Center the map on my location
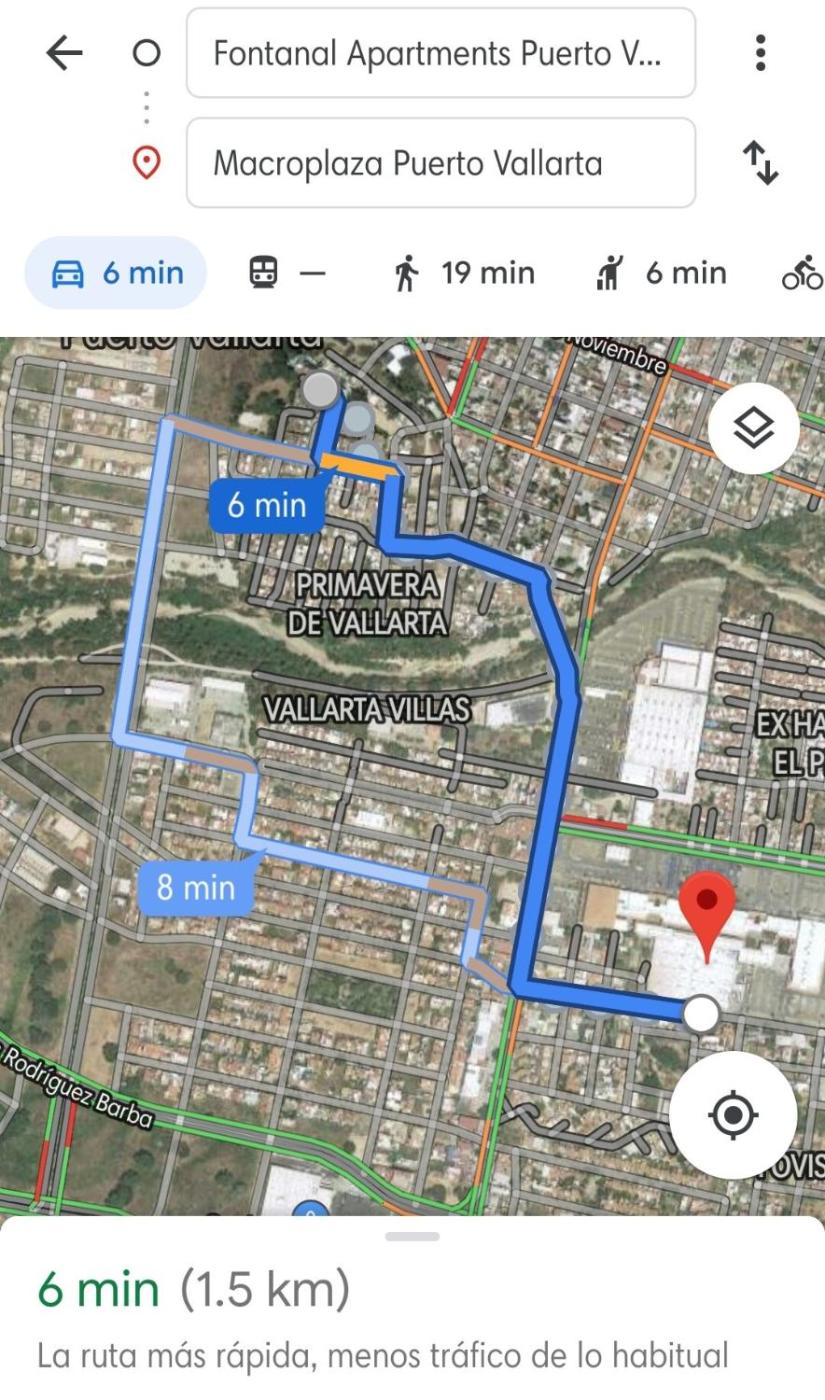The image size is (825, 1400). point(732,1114)
